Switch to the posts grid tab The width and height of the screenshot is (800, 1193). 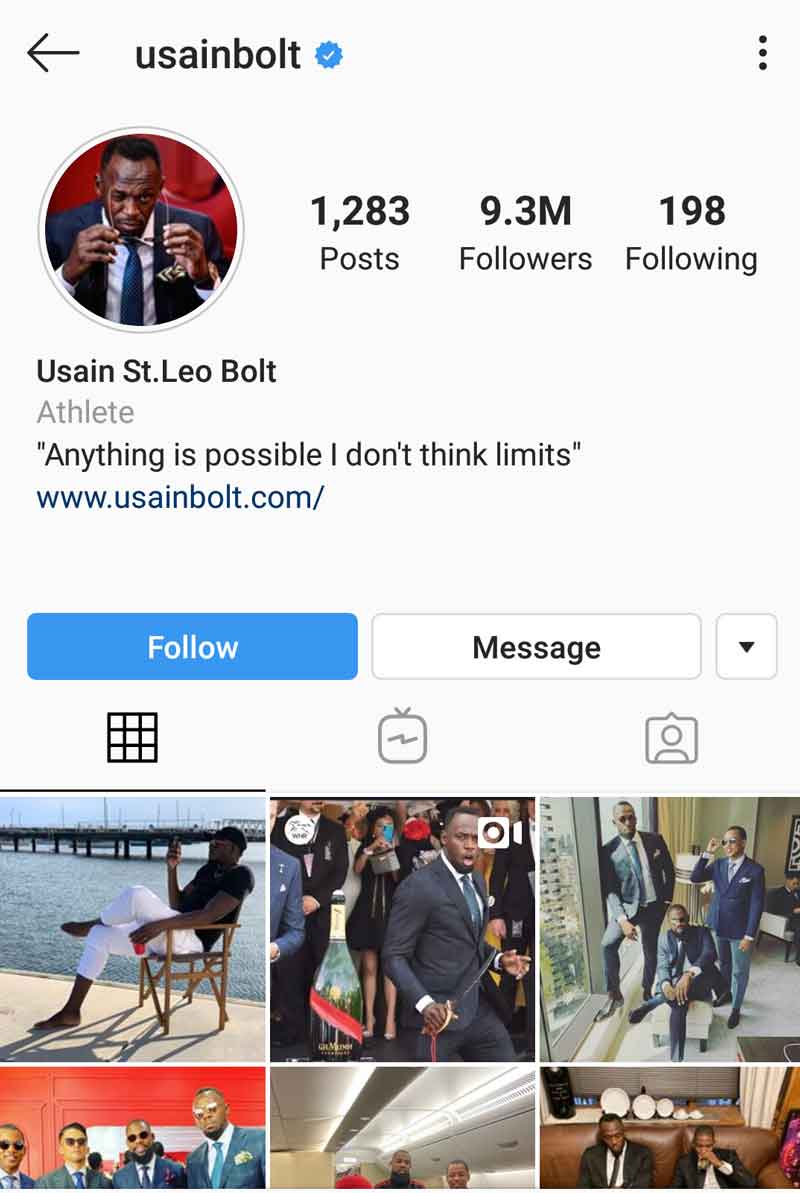coord(132,739)
